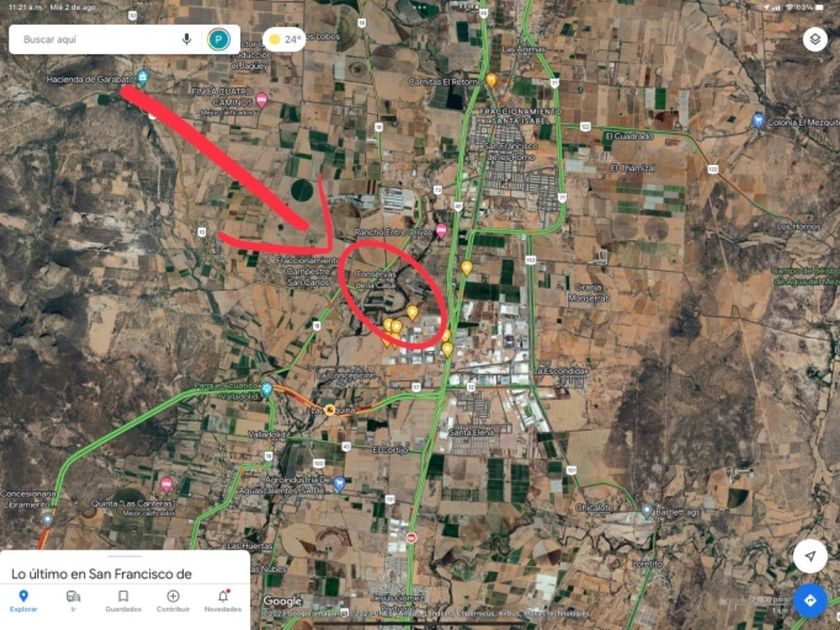Select the Parque Acuático Valladolid pin
The width and height of the screenshot is (840, 630).
point(266,389)
